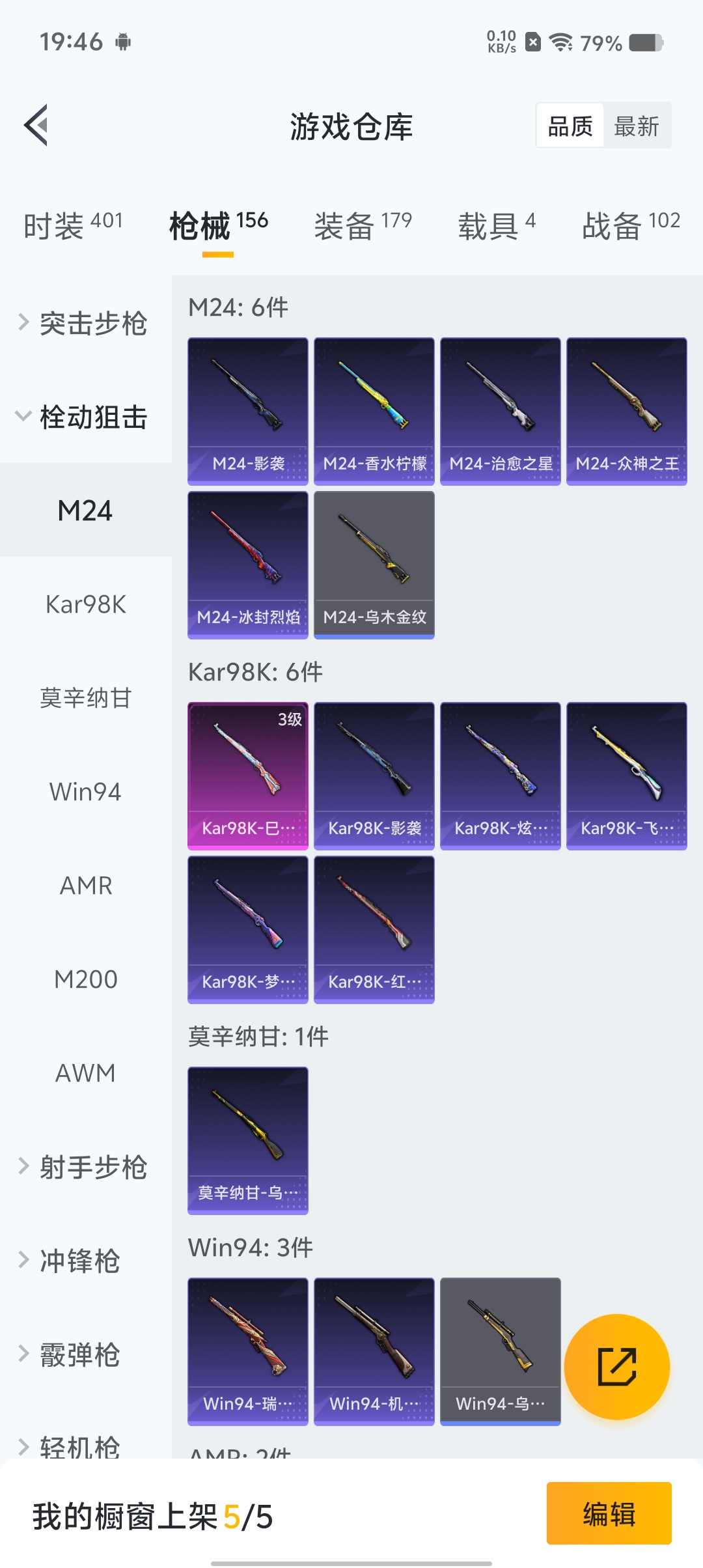Expand the 突击步枪 category
703x1568 pixels.
tap(85, 323)
